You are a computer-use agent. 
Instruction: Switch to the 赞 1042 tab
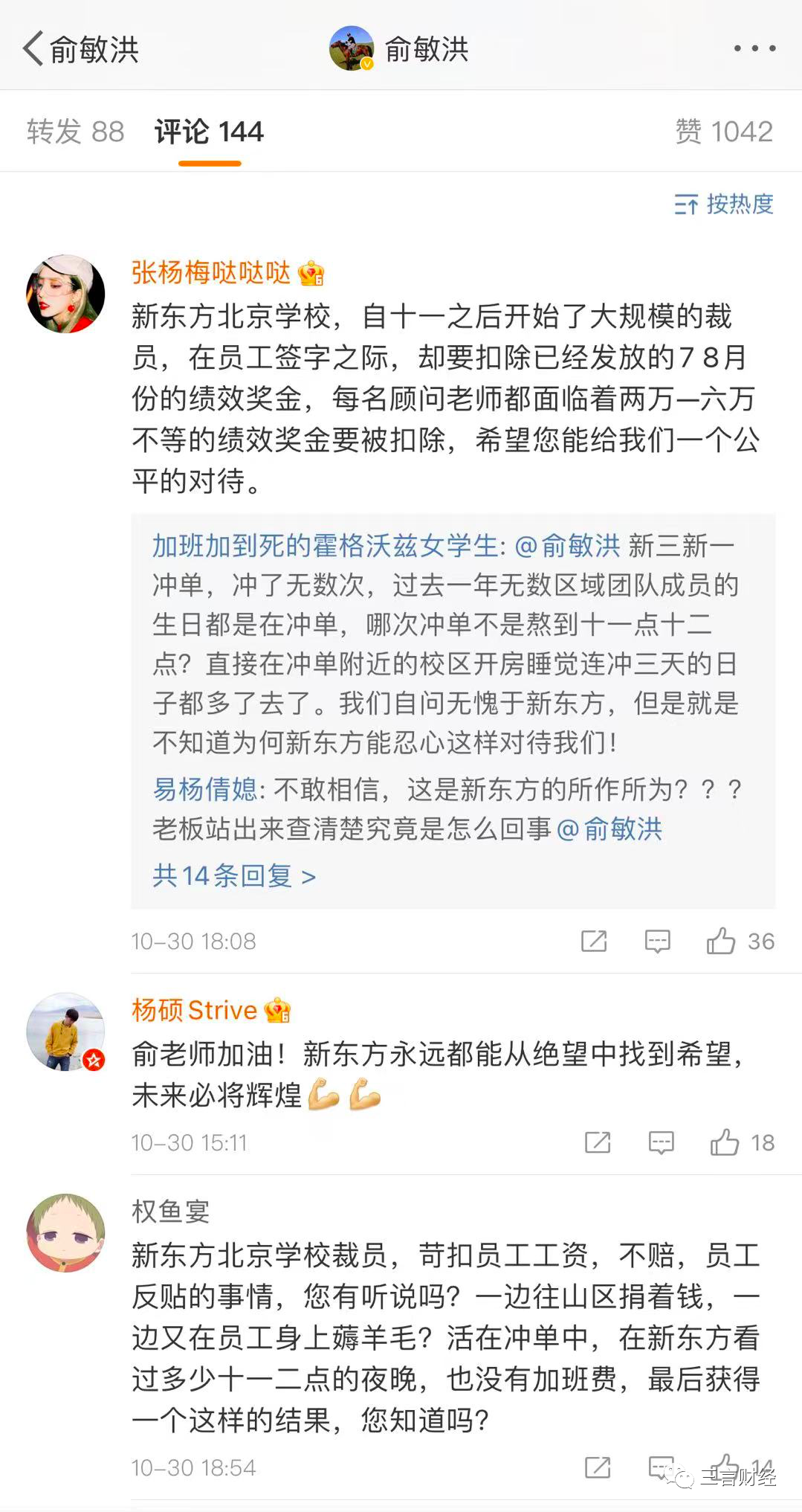coord(724,132)
